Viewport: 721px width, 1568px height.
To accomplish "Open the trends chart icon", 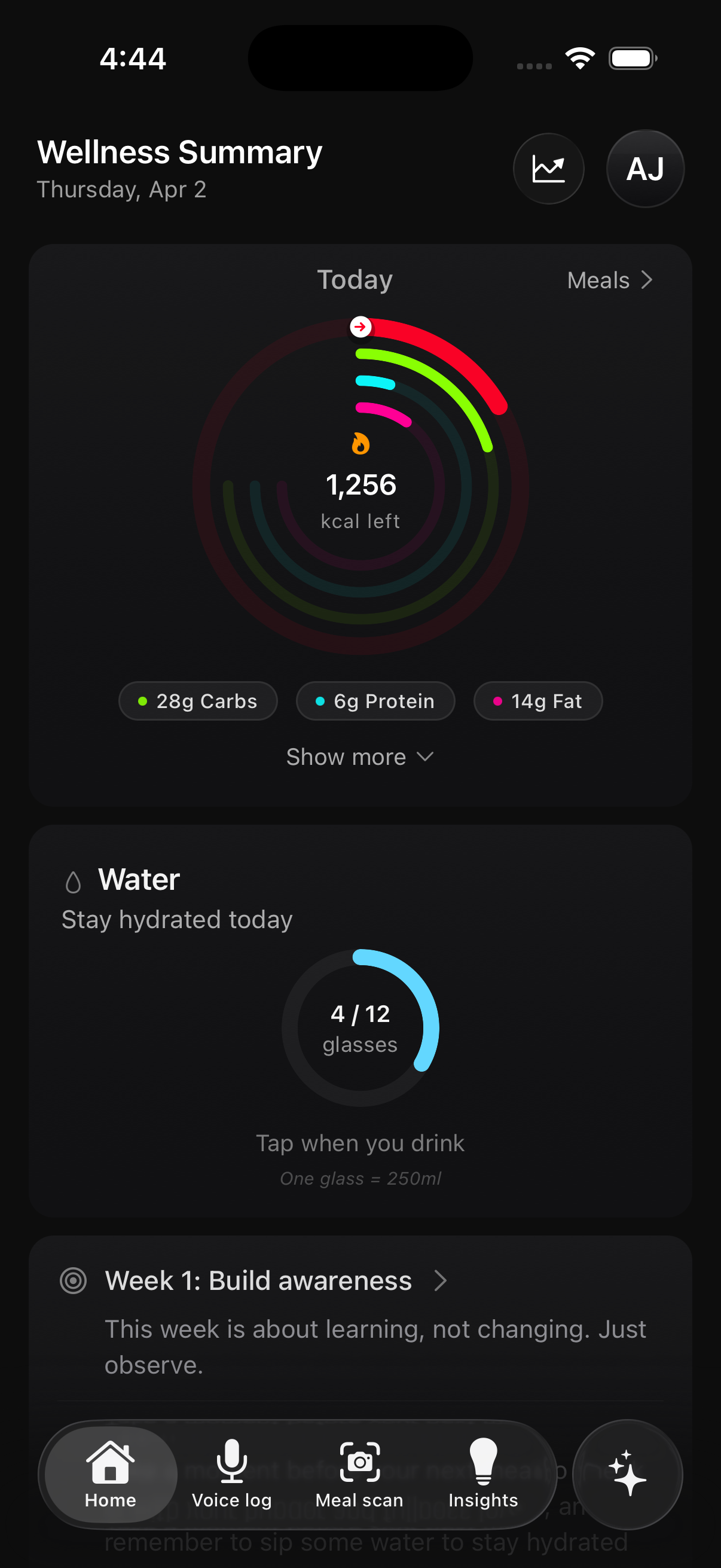I will 548,169.
